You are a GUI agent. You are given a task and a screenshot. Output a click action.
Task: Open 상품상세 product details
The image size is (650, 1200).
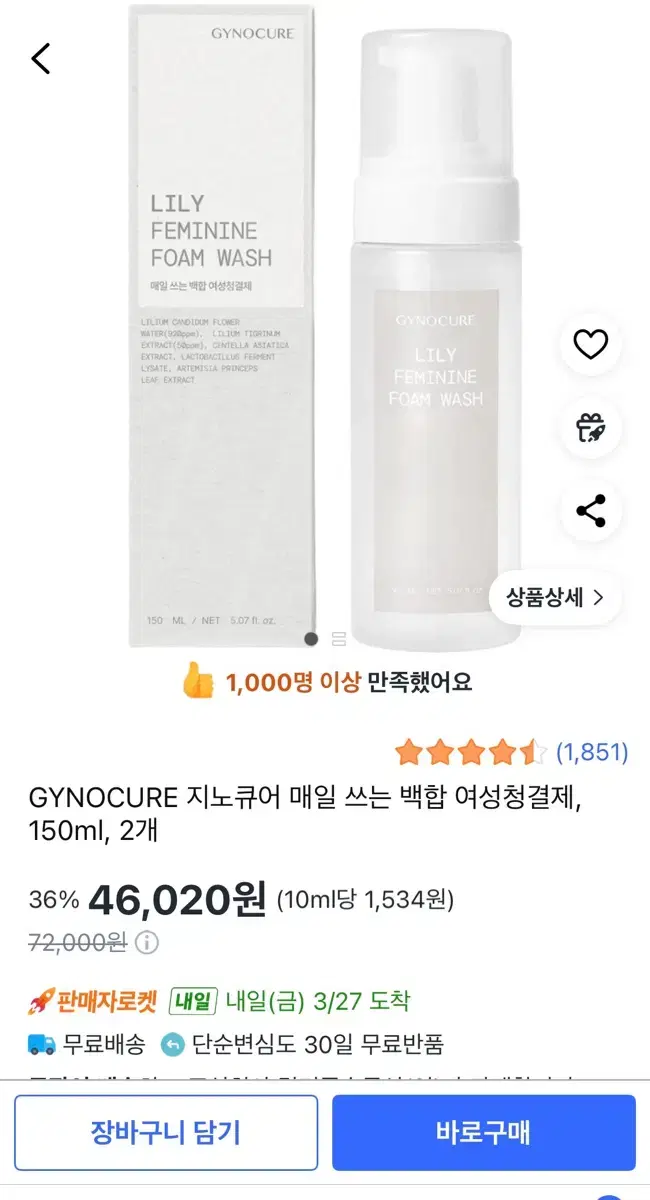pos(555,598)
